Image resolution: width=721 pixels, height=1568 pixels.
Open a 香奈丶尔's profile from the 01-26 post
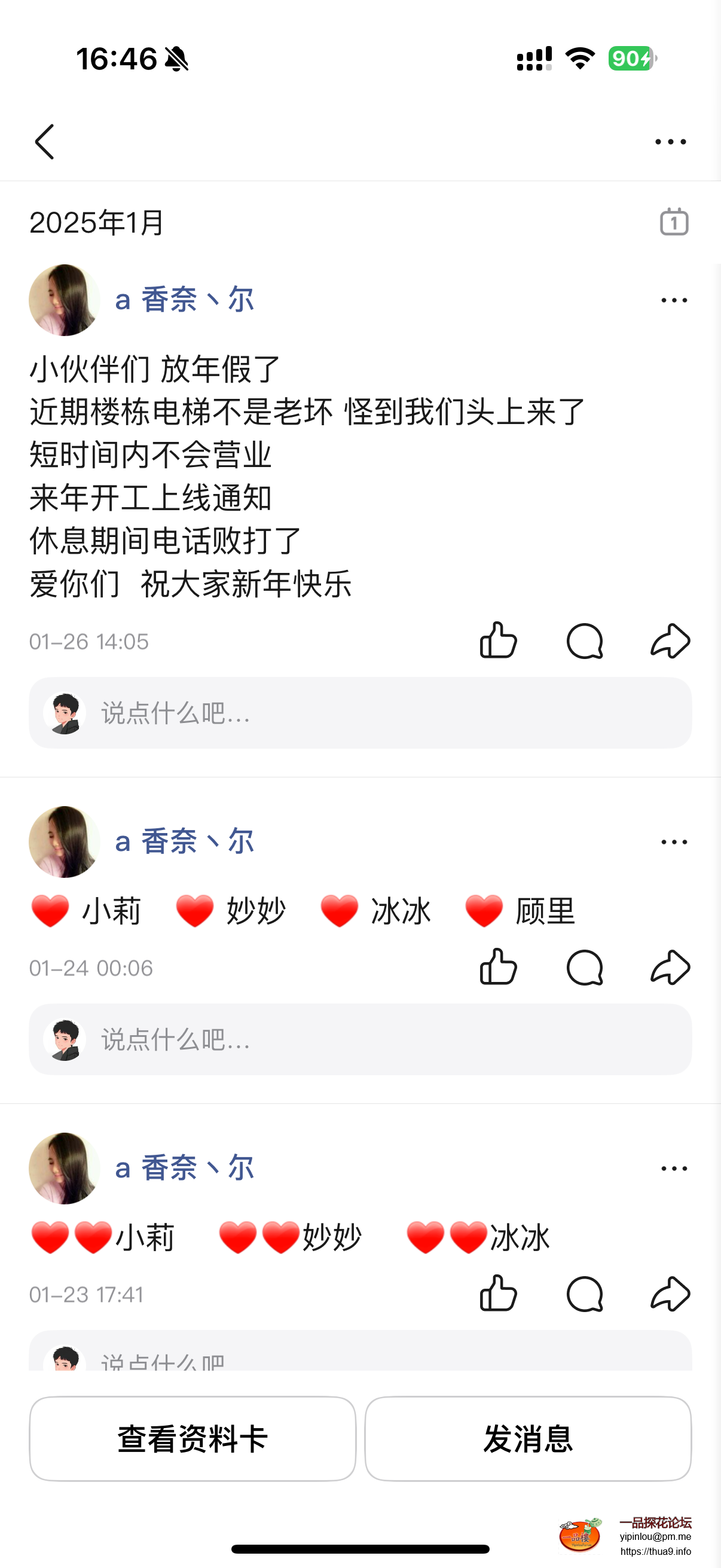(x=184, y=300)
